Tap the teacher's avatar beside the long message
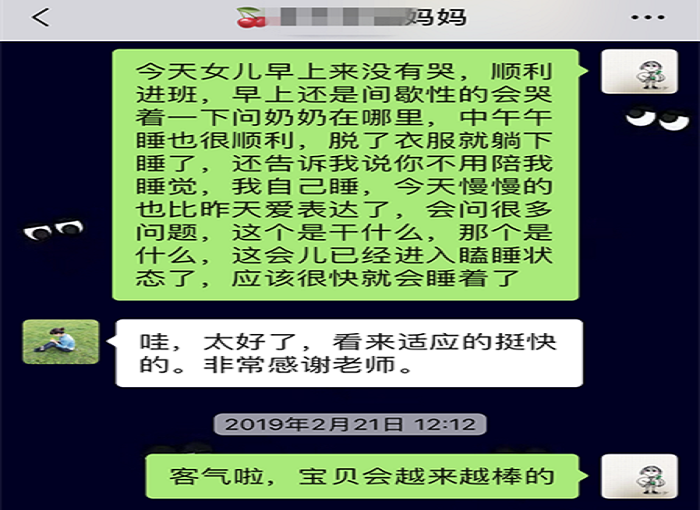The height and width of the screenshot is (510, 700). (640, 72)
